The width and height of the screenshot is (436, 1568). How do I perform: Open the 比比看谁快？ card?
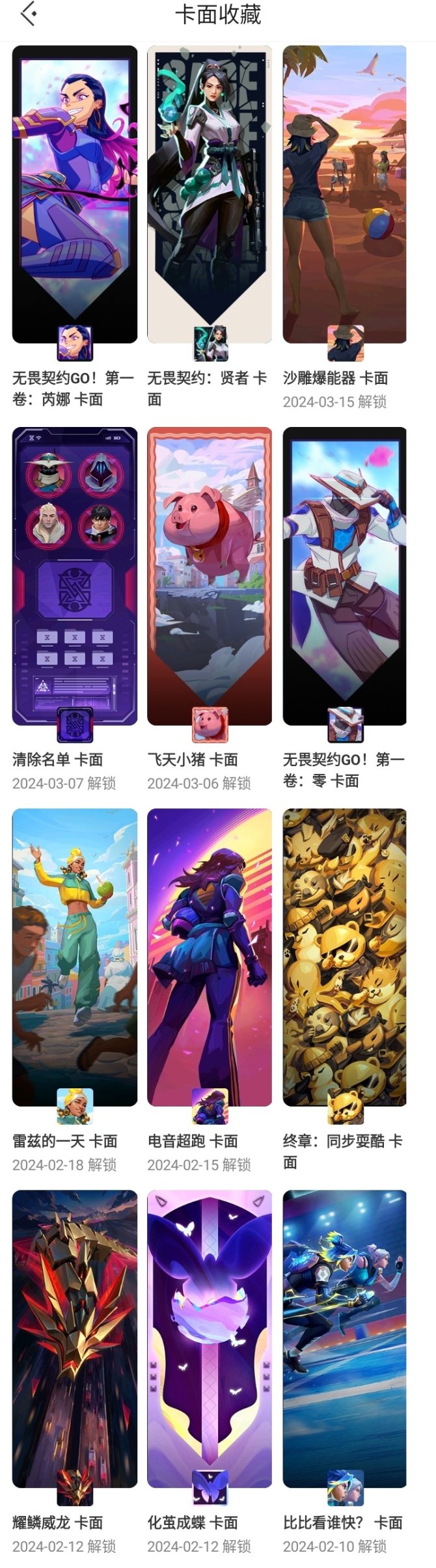coord(344,1338)
